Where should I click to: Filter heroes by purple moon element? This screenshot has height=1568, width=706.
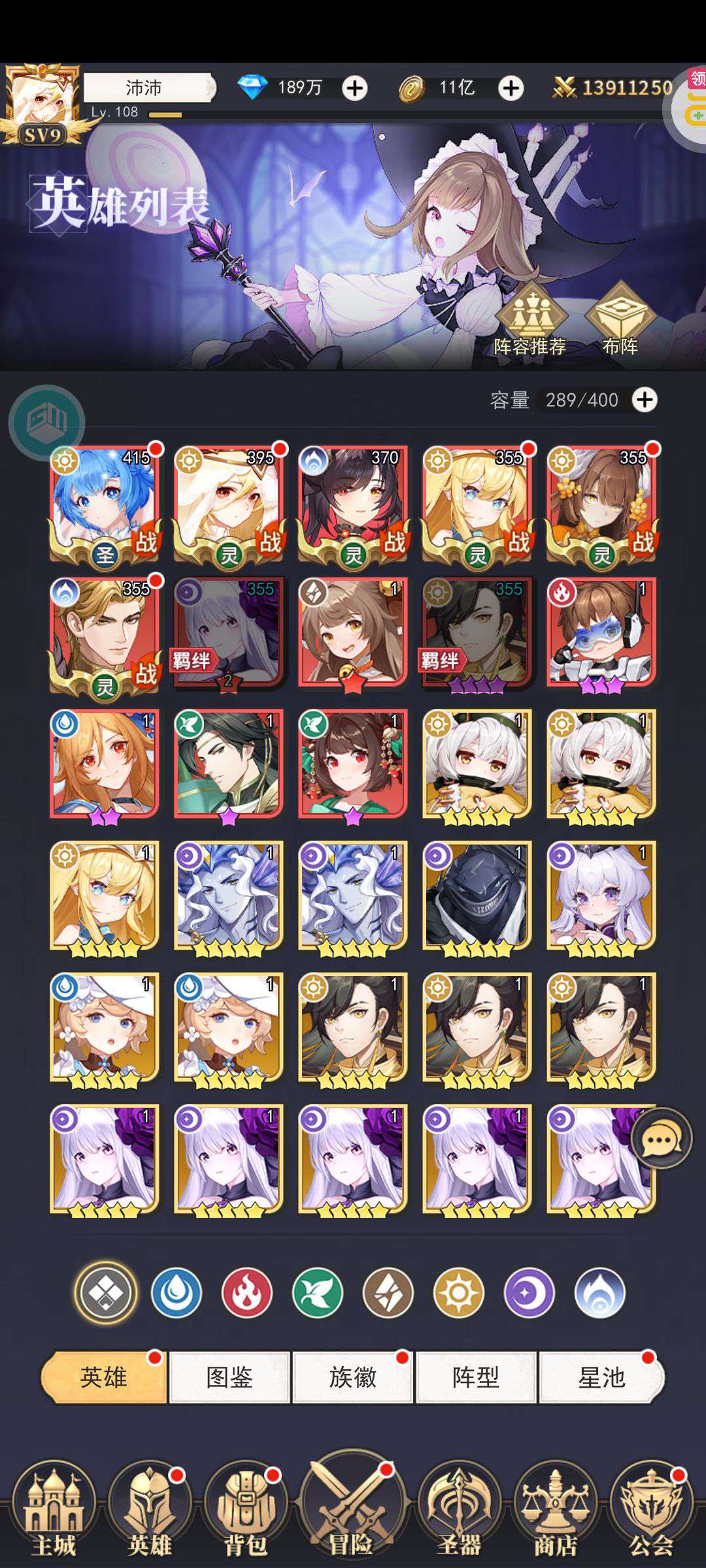[x=529, y=1292]
